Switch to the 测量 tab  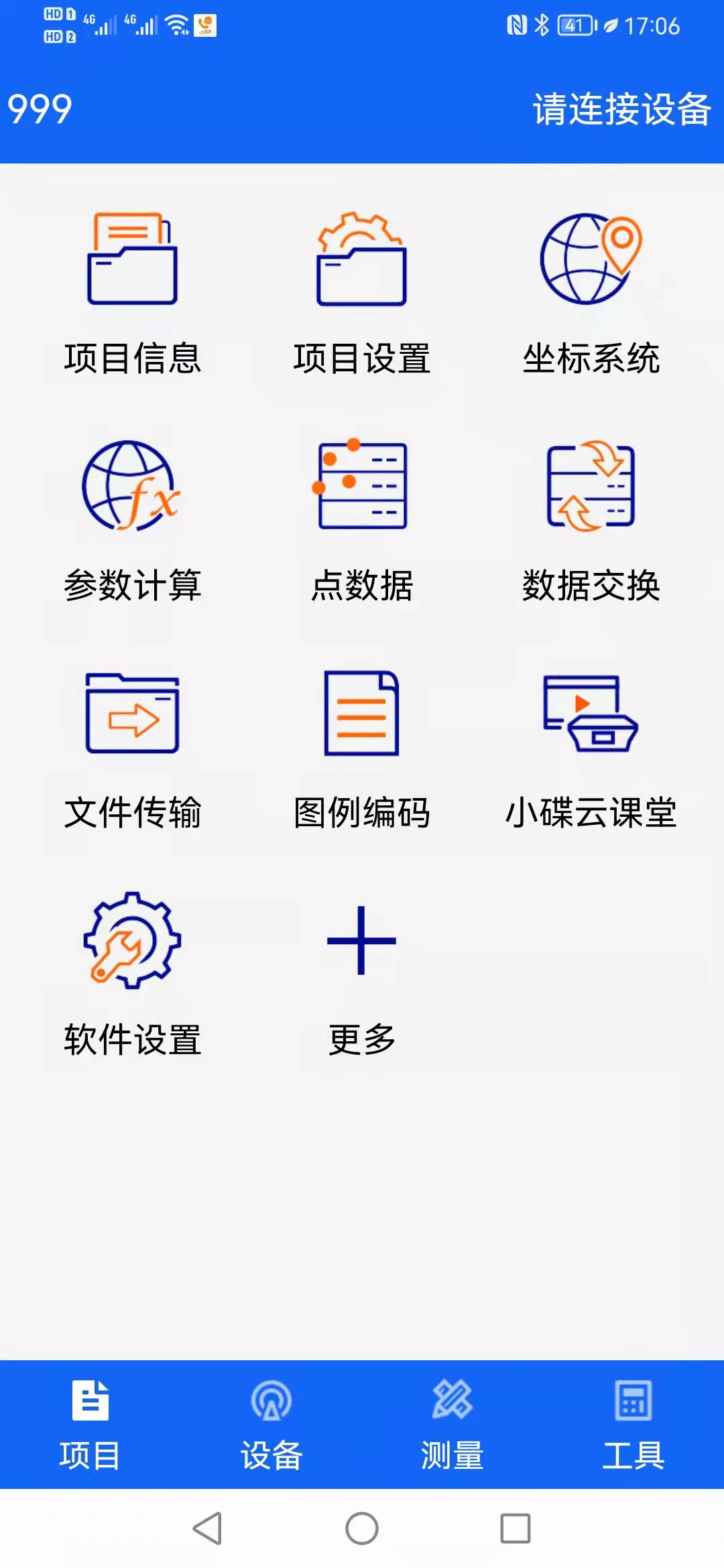[452, 1423]
